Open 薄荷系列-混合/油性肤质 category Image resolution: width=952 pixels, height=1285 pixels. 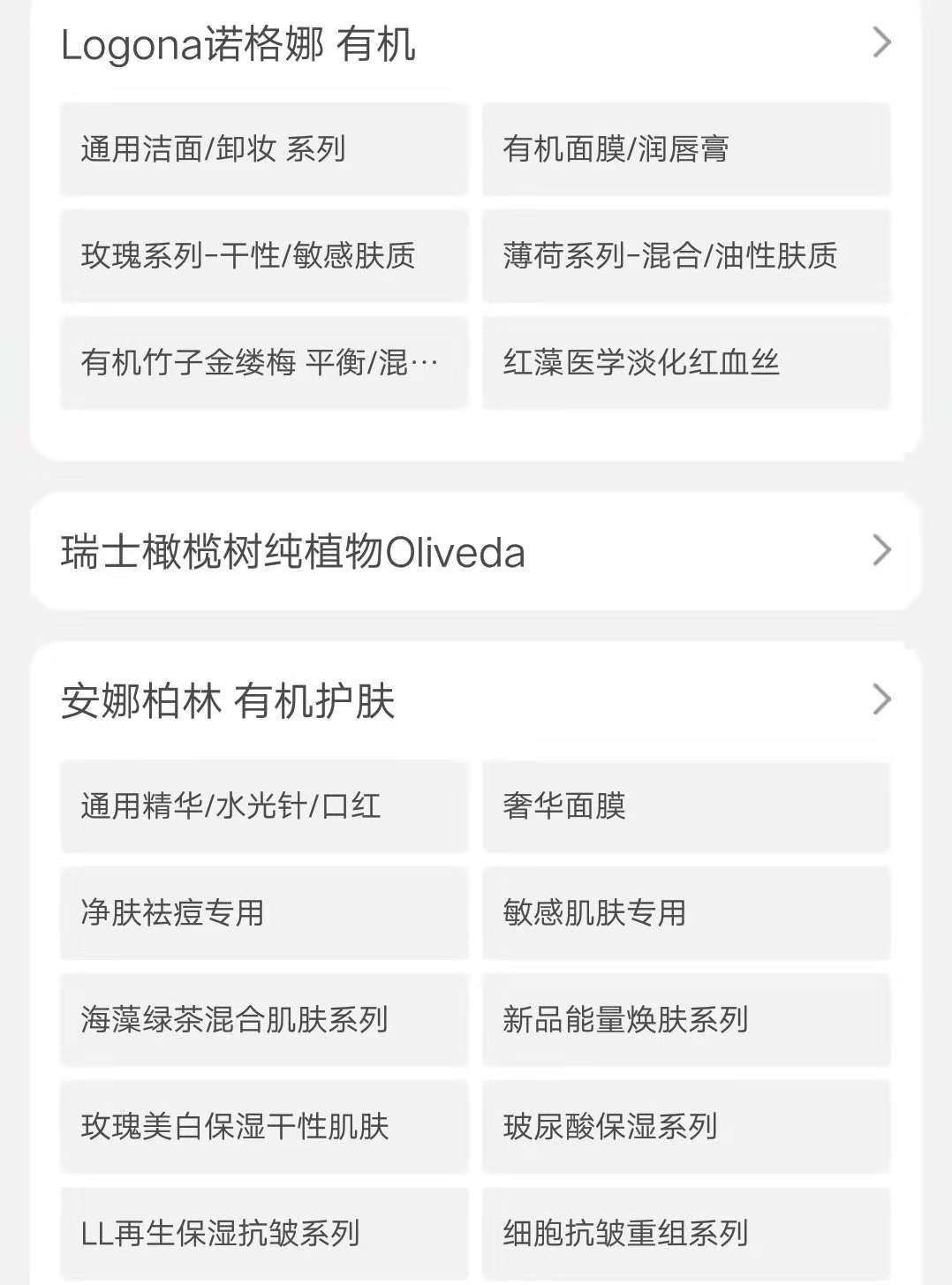pos(686,256)
